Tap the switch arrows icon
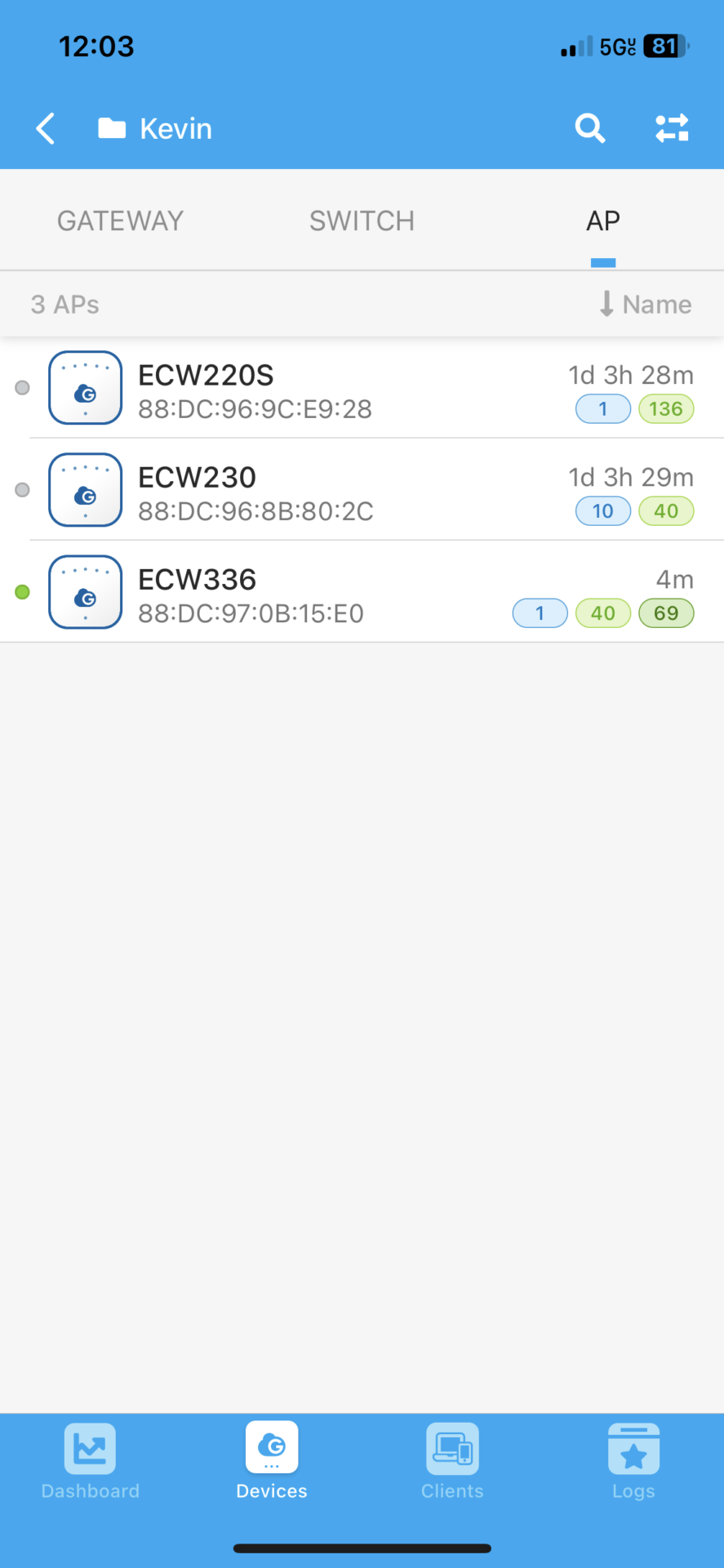 click(672, 128)
